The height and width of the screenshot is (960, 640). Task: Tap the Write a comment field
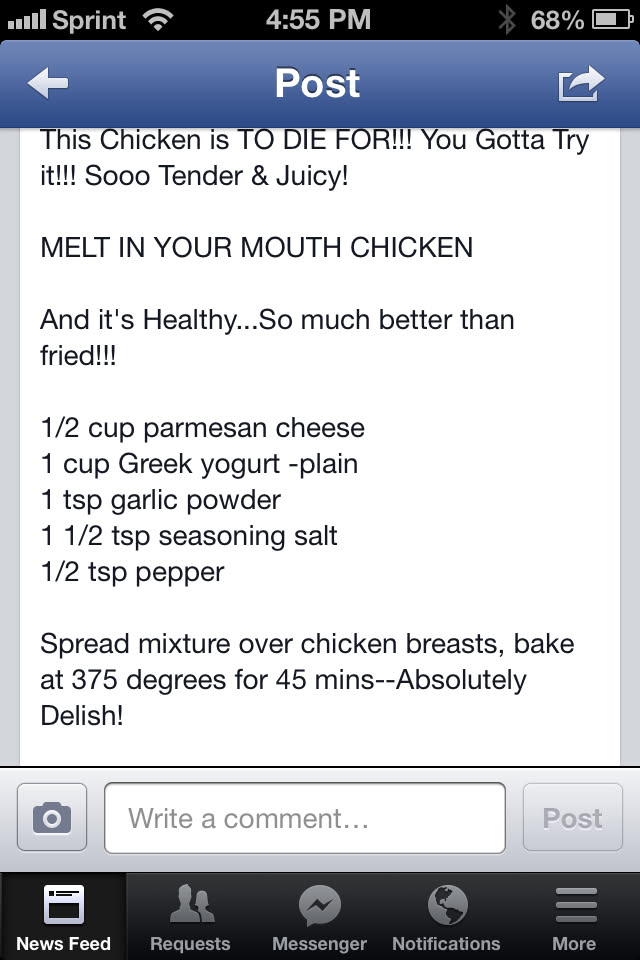[x=304, y=818]
